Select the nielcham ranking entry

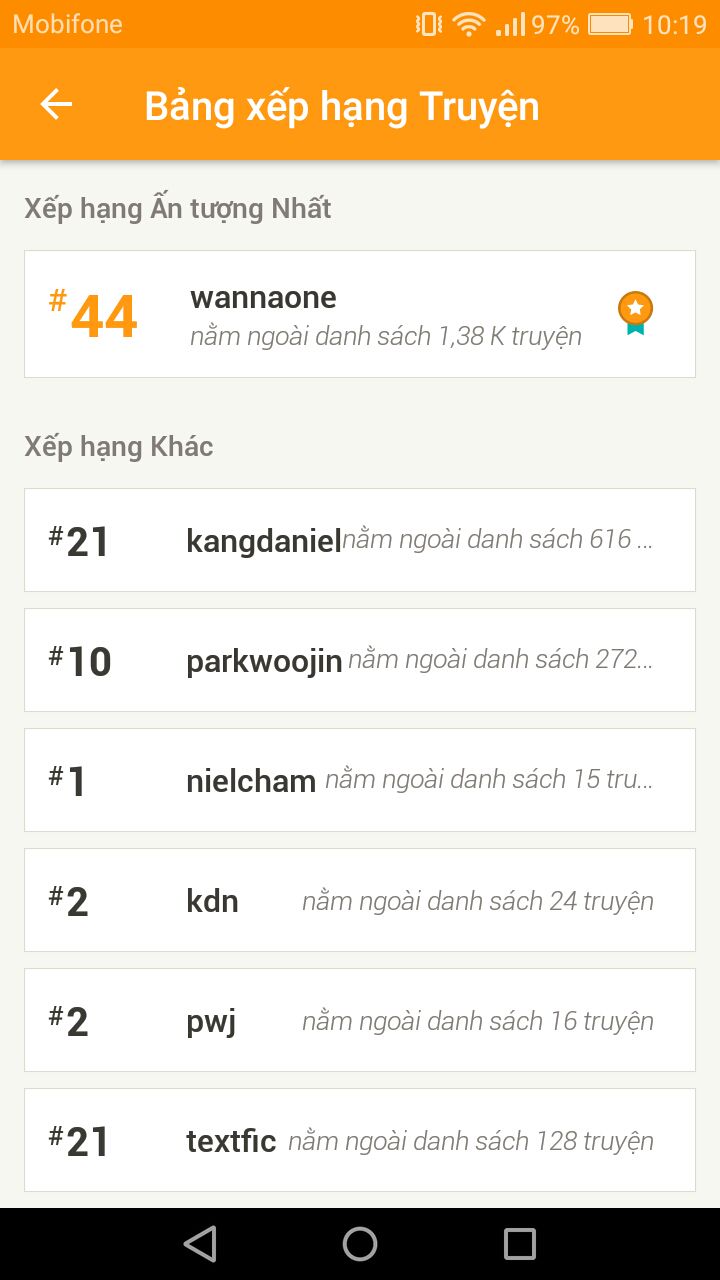[360, 780]
